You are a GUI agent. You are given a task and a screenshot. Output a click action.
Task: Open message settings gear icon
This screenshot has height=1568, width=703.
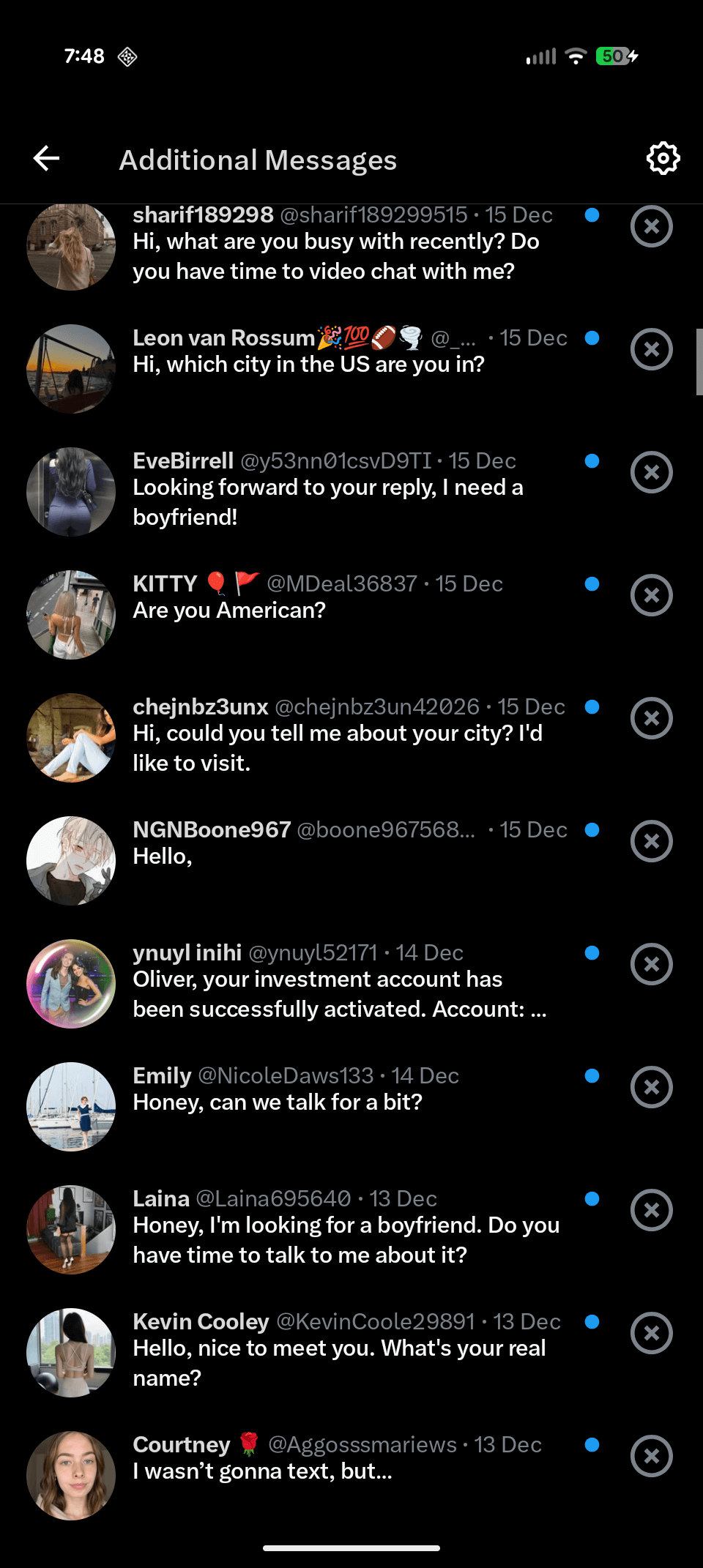(663, 158)
